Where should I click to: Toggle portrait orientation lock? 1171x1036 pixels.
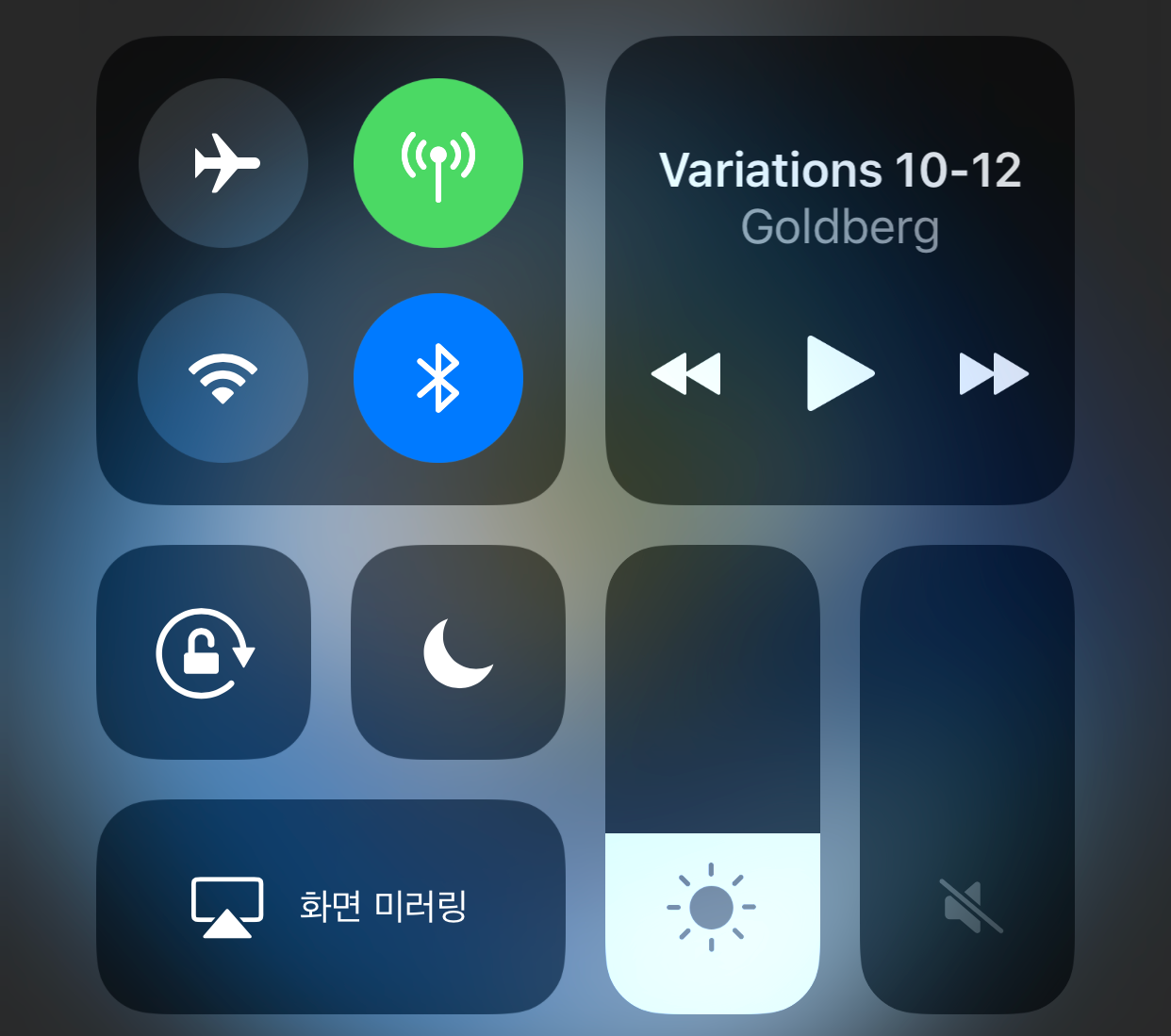204,652
